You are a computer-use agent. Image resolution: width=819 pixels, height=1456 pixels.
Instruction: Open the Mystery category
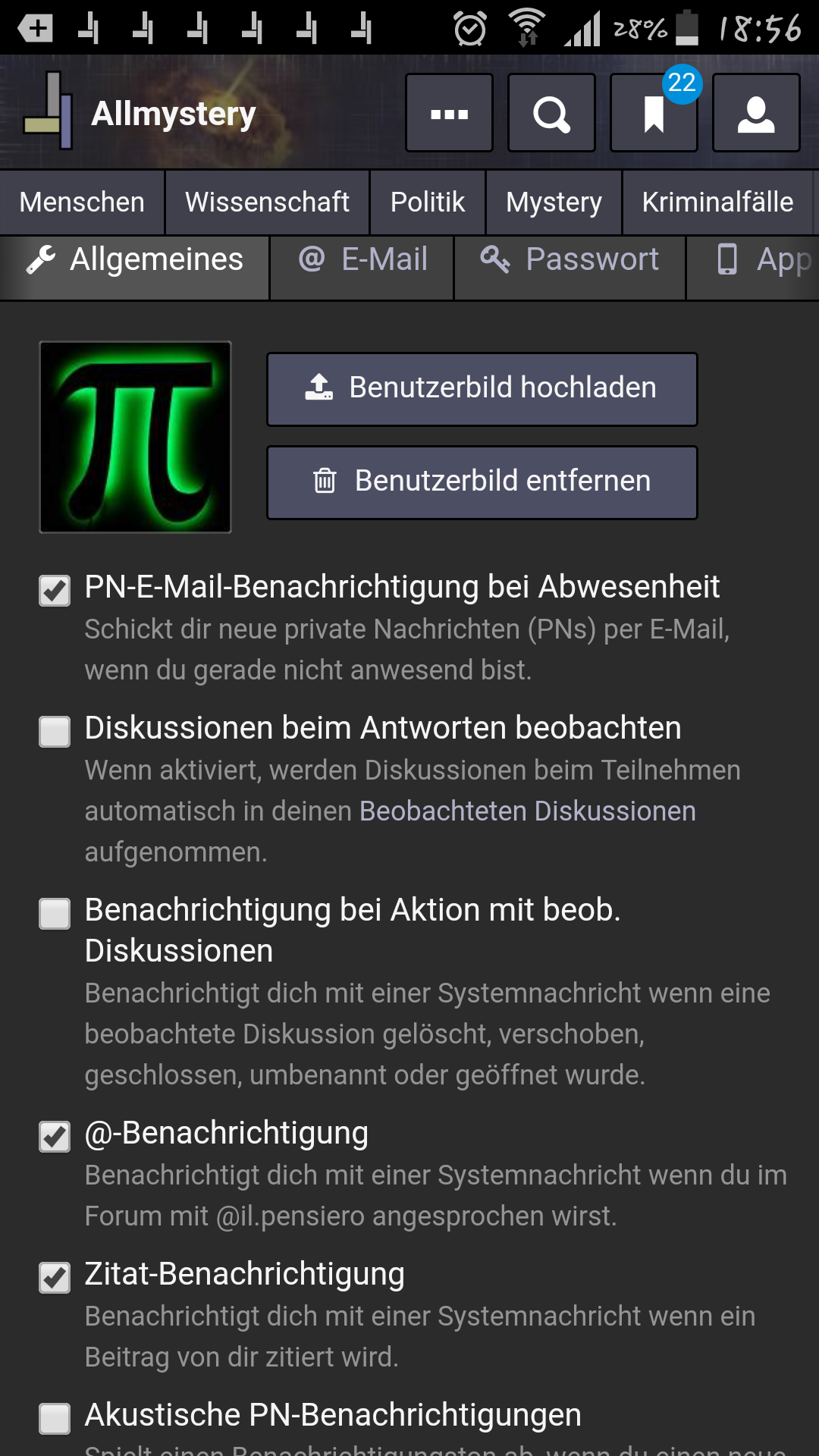point(554,202)
